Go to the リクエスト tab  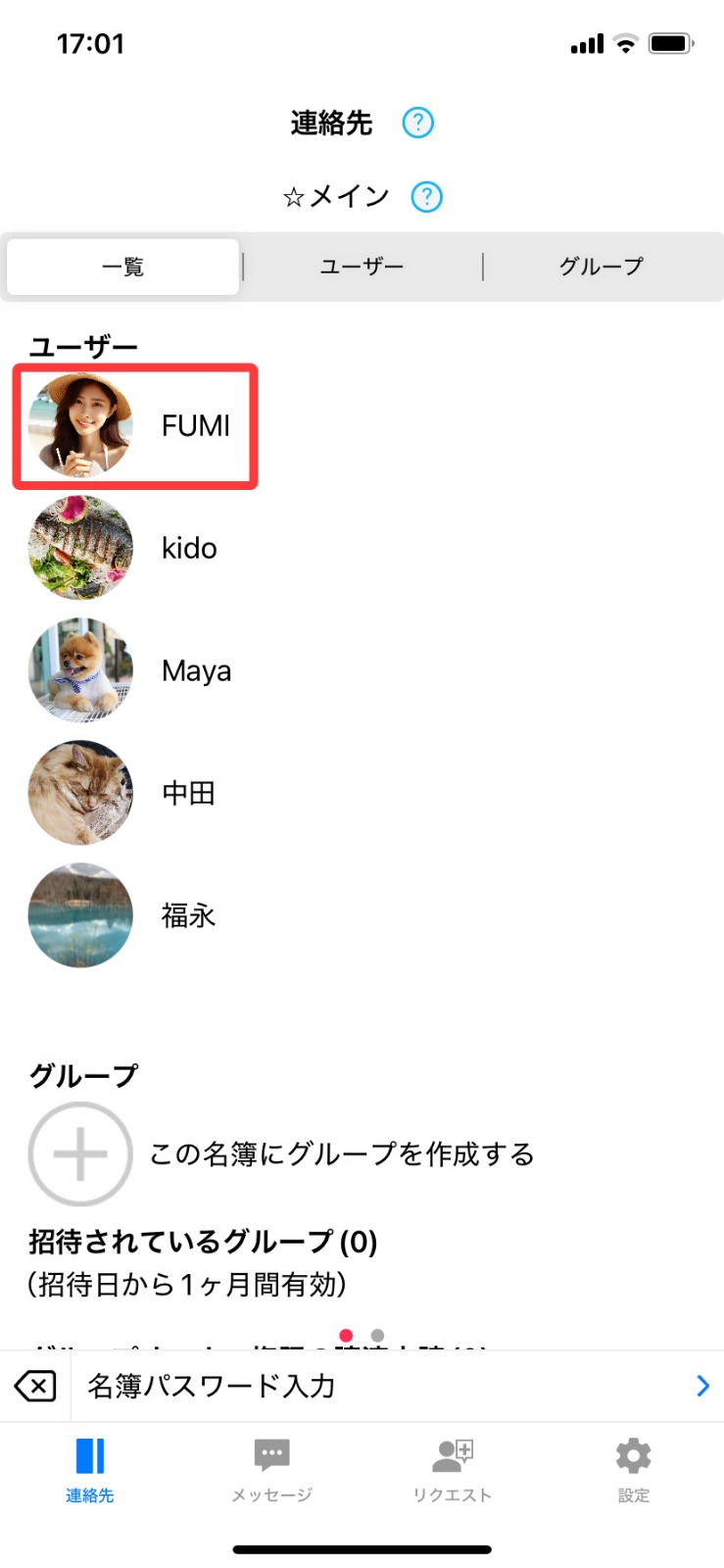click(x=453, y=1470)
